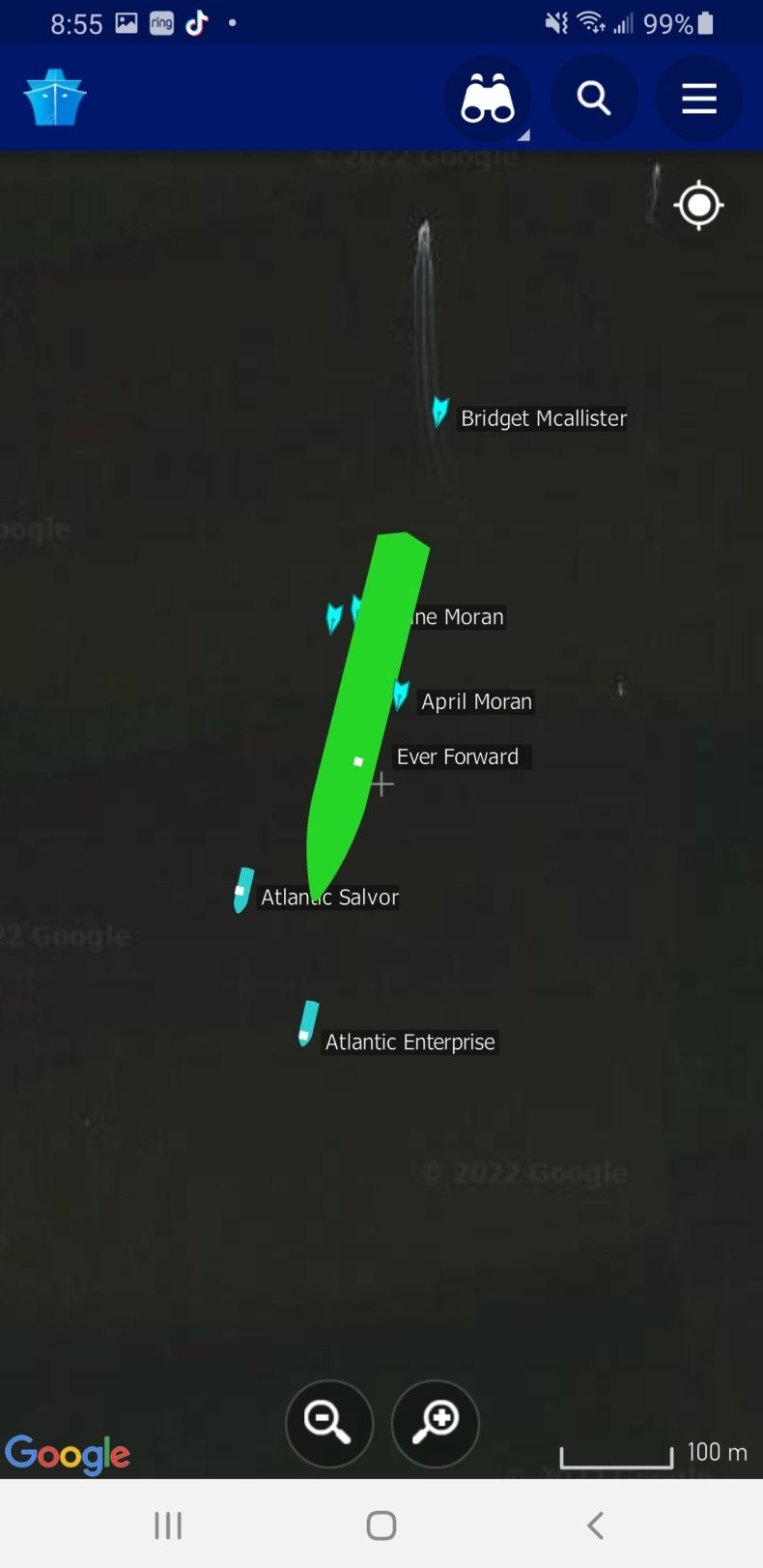Zoom out of the map
Viewport: 763px width, 1568px height.
click(329, 1423)
